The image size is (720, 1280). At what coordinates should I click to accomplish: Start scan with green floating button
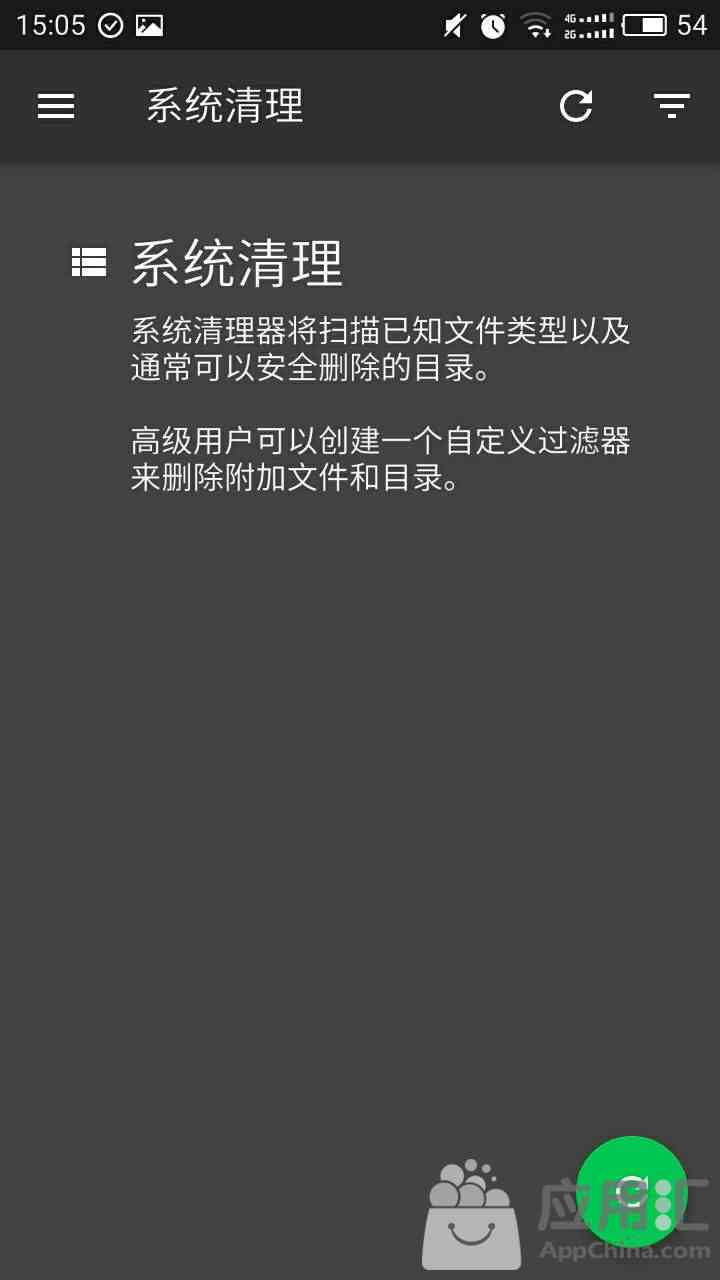click(632, 1192)
